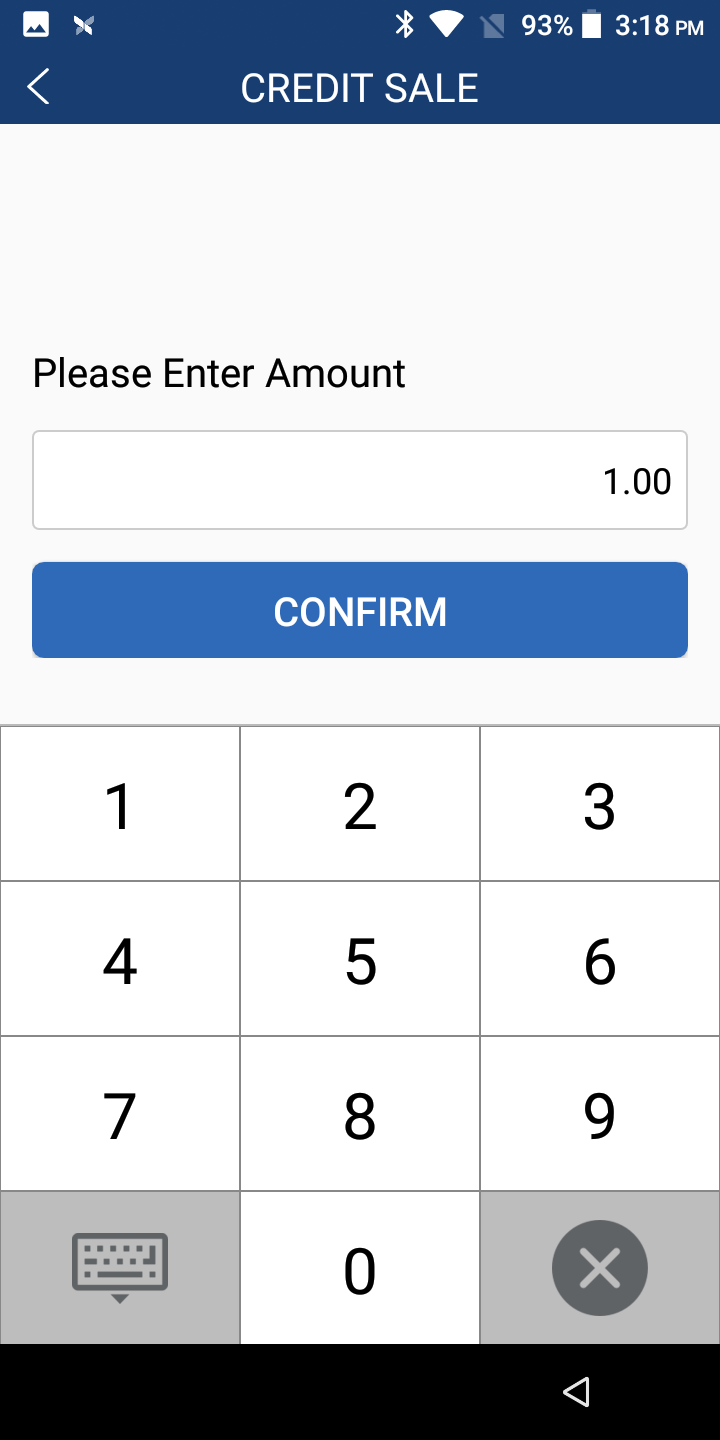Tap the amount entry field

pyautogui.click(x=360, y=480)
